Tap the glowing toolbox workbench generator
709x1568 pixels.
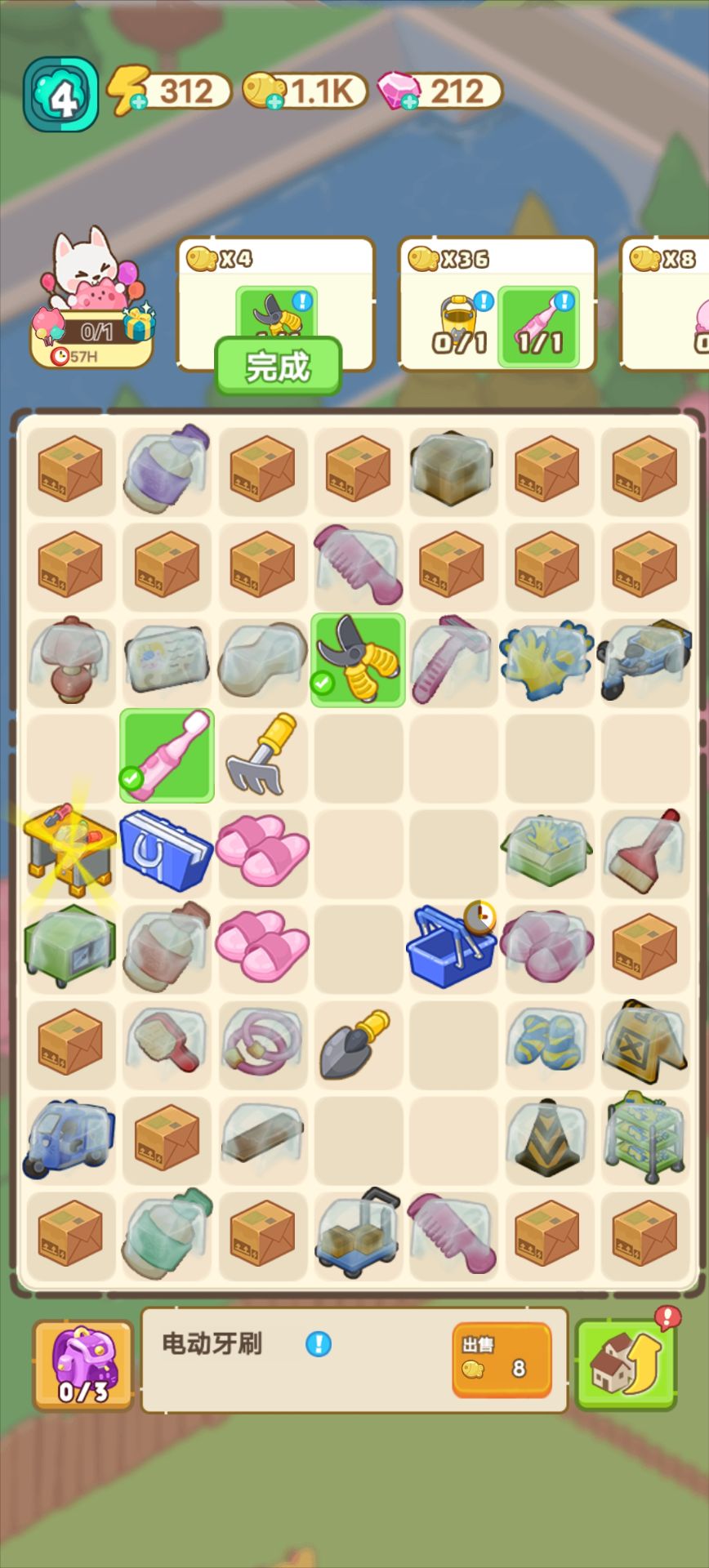point(70,851)
